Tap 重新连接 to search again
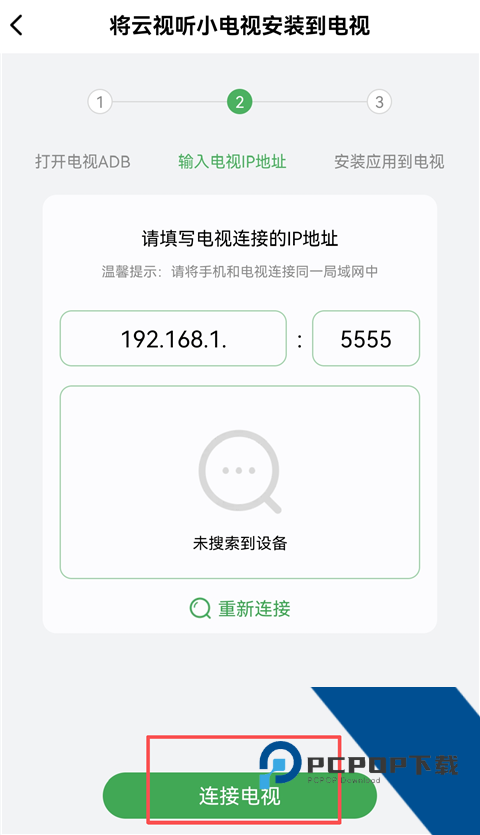This screenshot has height=835, width=480. [240, 608]
